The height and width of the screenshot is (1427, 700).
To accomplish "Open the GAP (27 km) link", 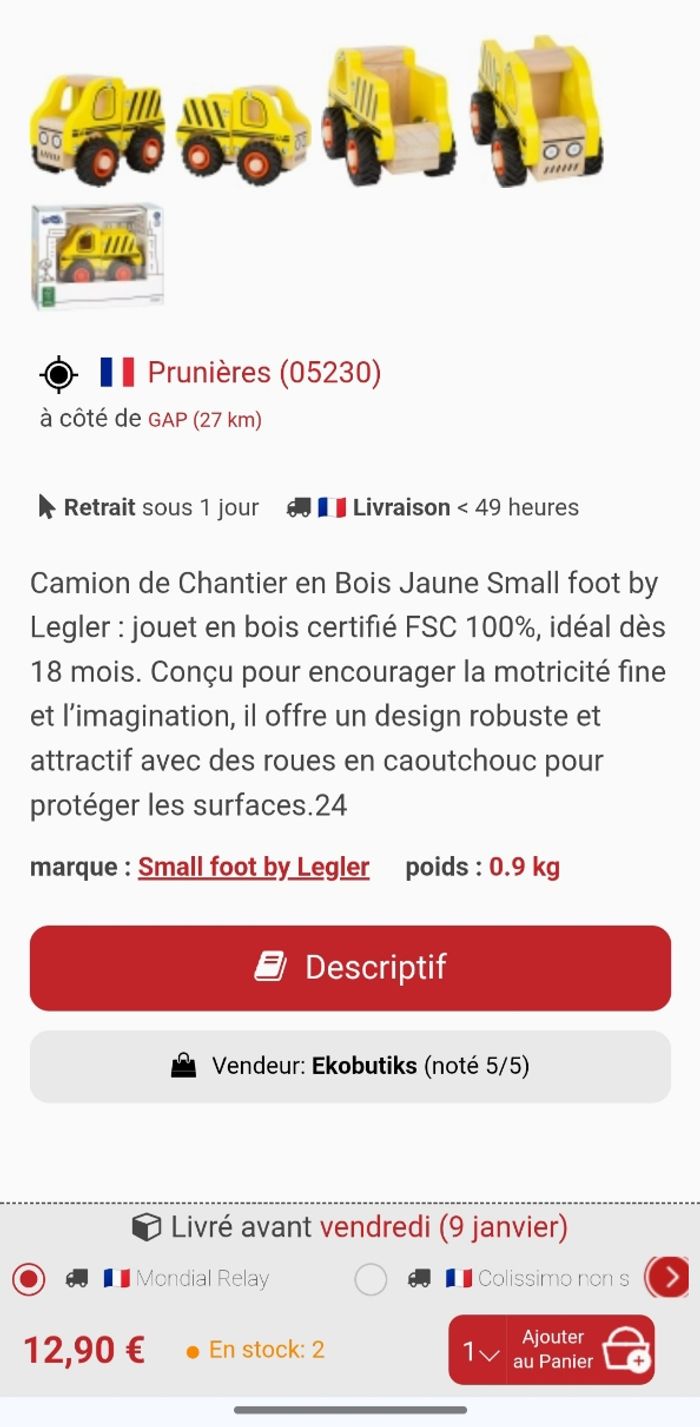I will pos(204,420).
